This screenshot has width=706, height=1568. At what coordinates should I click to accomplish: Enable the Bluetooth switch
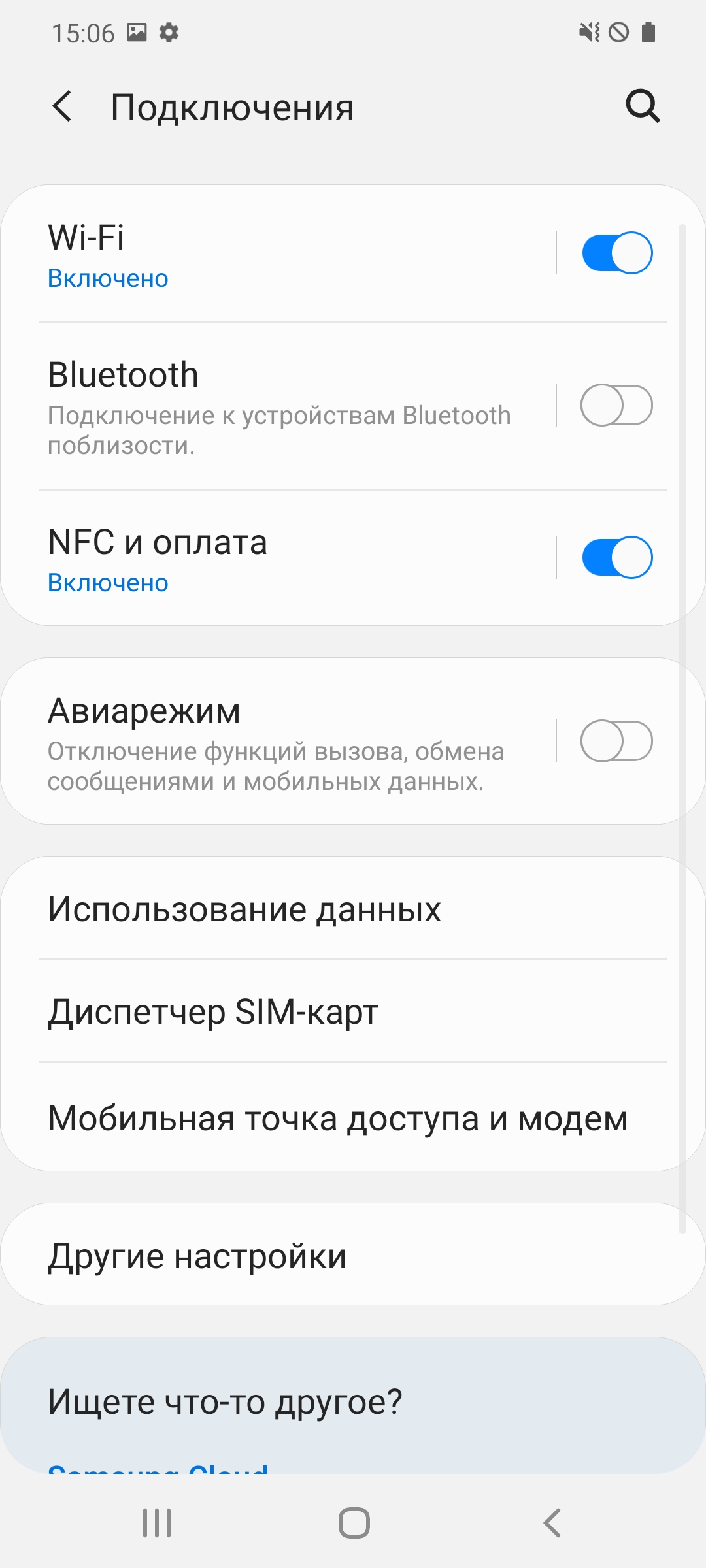[616, 406]
